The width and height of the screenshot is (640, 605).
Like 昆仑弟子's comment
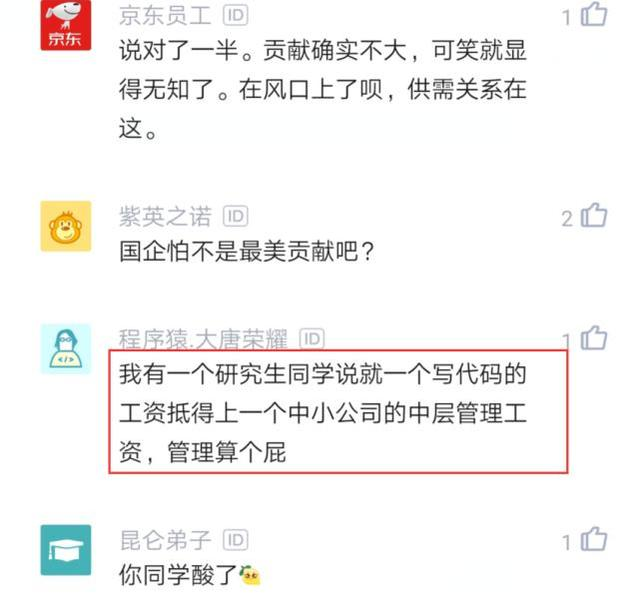pyautogui.click(x=594, y=540)
